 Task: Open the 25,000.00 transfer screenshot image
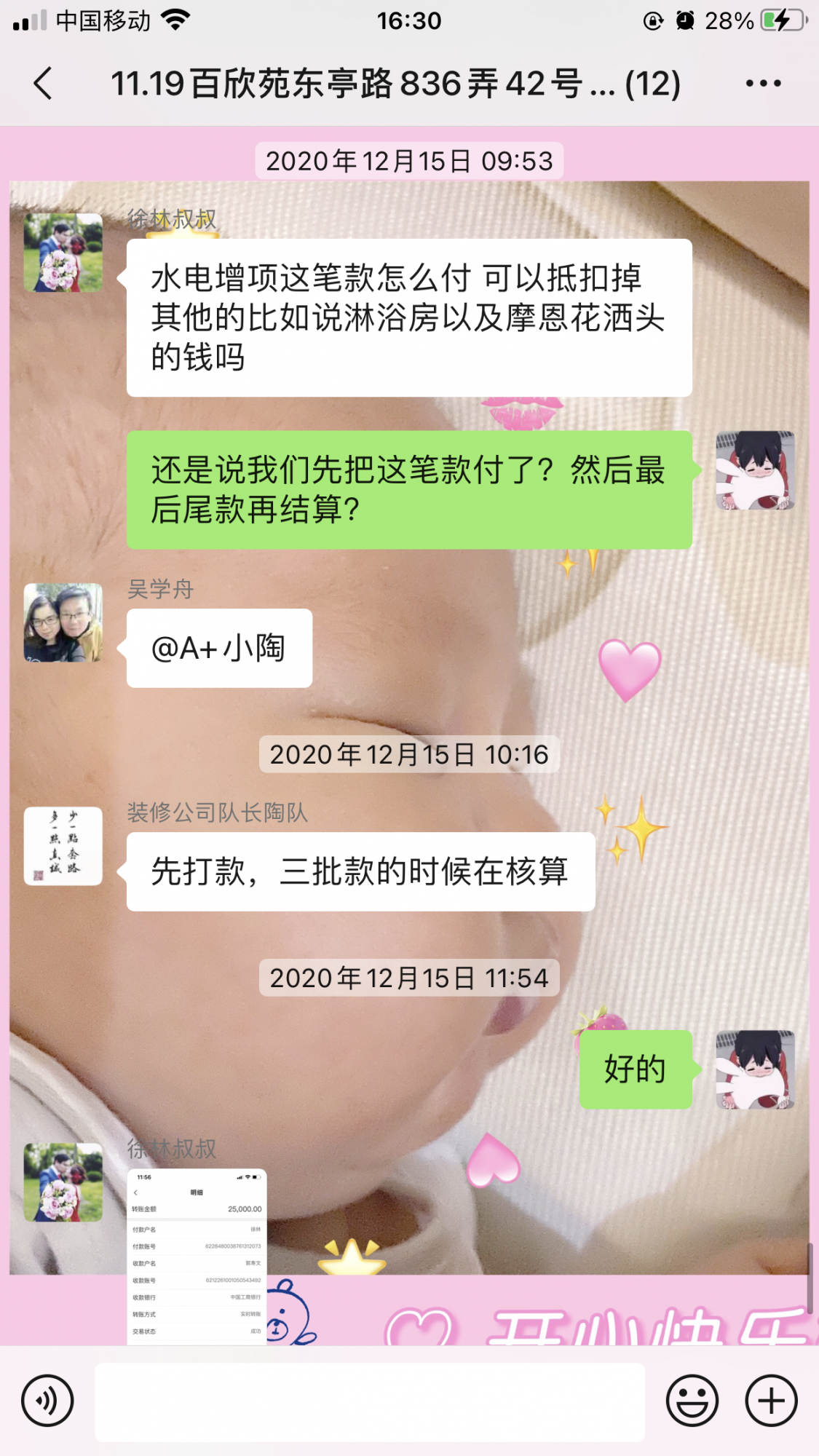197,1256
